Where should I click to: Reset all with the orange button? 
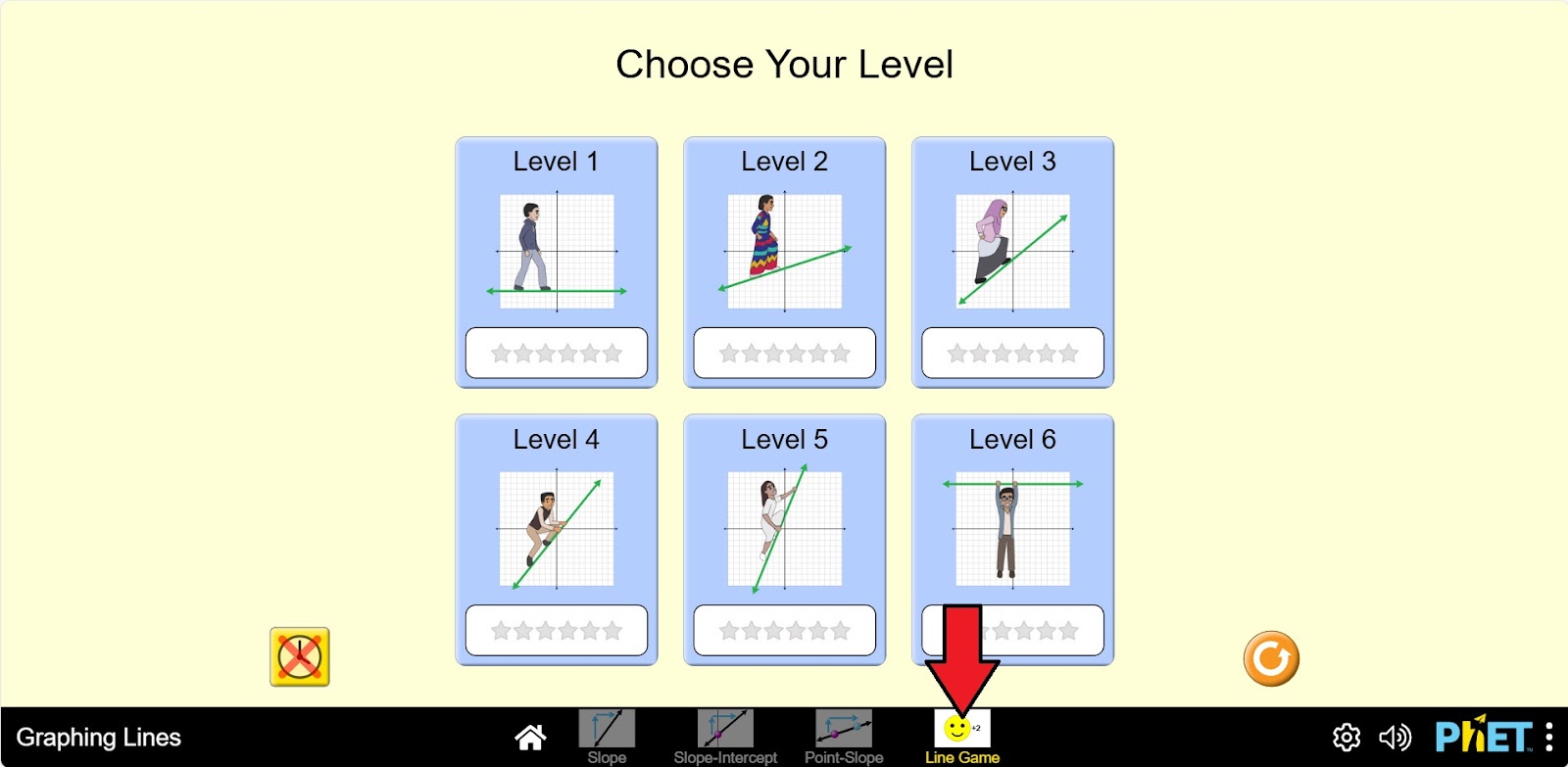1271,658
